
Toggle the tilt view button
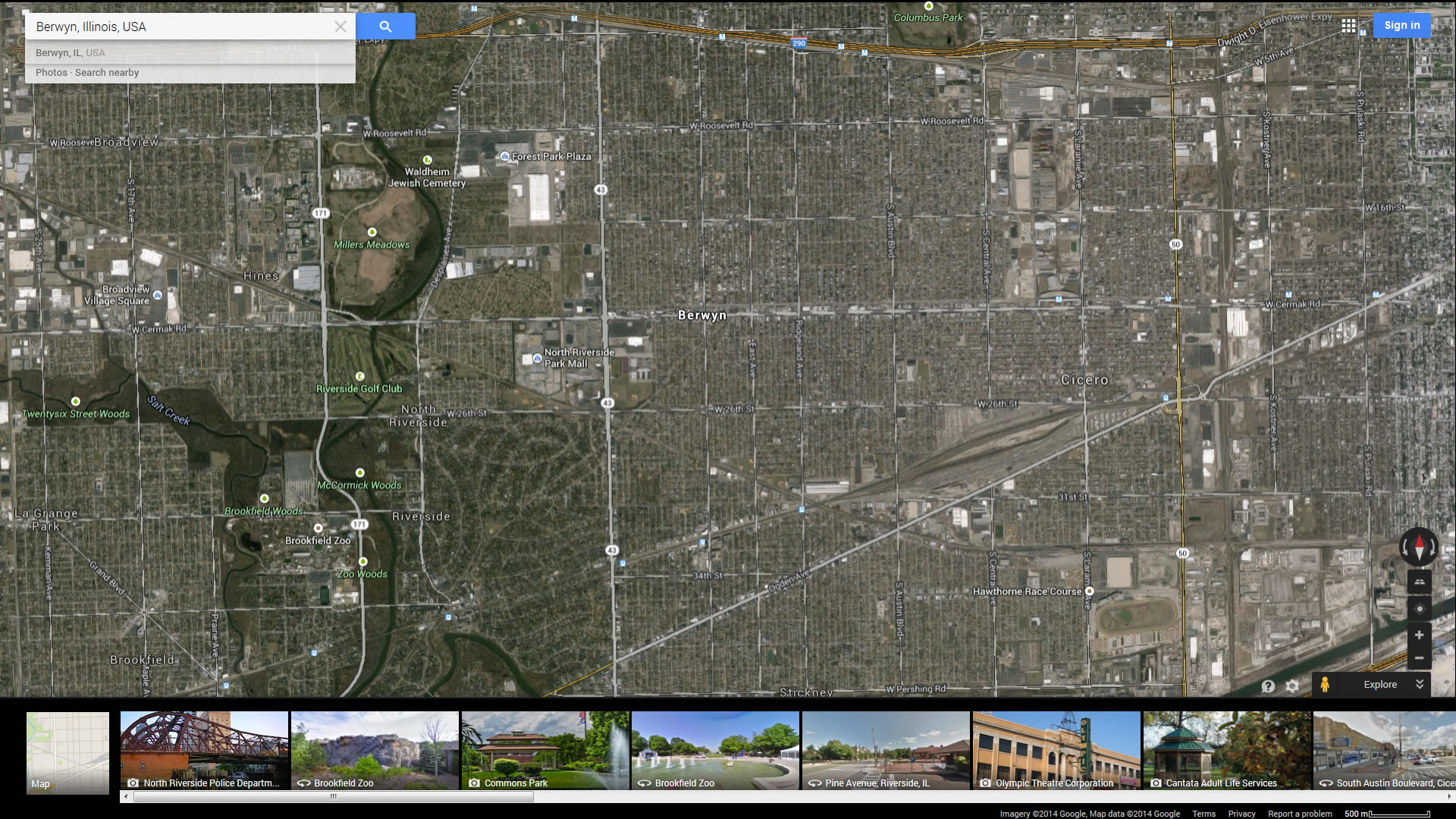[1419, 582]
